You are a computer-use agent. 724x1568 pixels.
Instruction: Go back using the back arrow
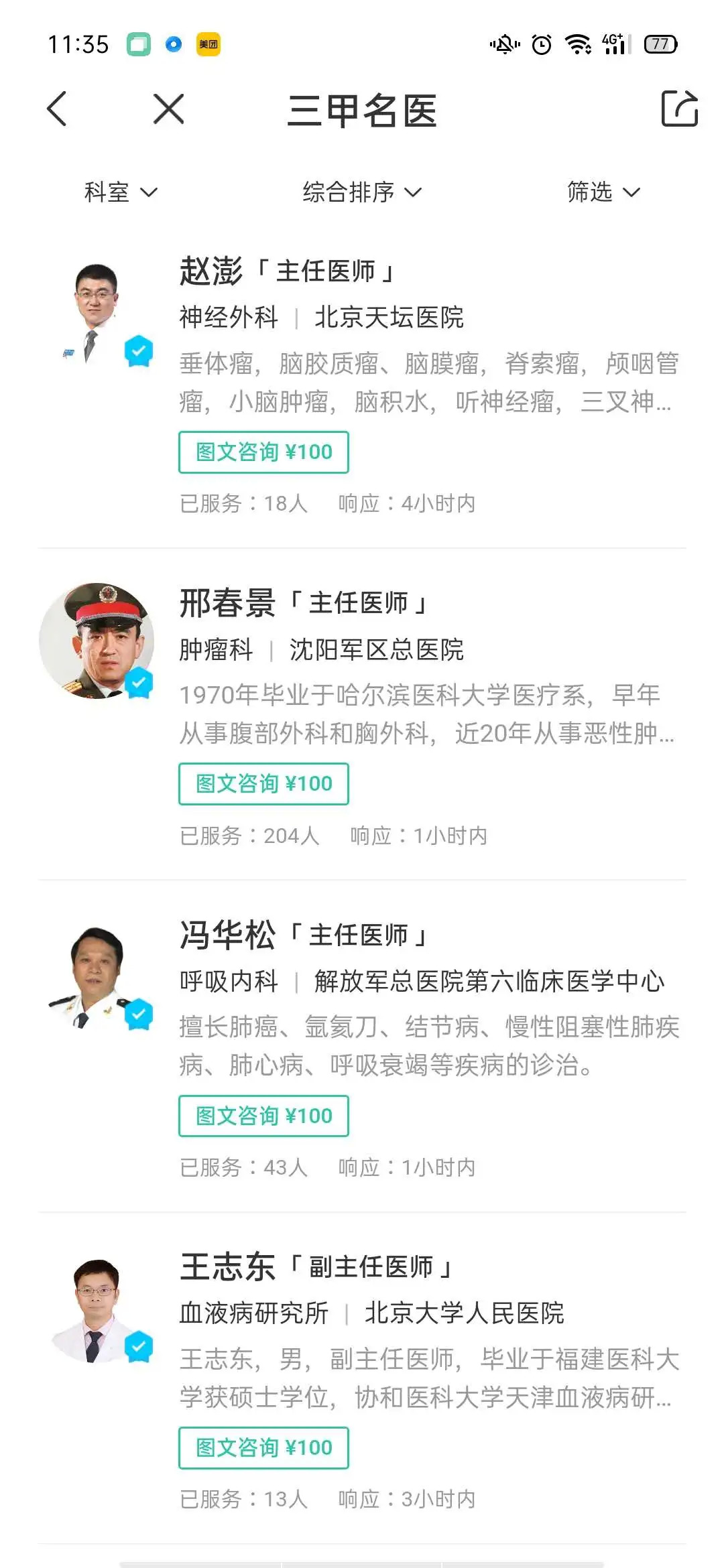[58, 109]
